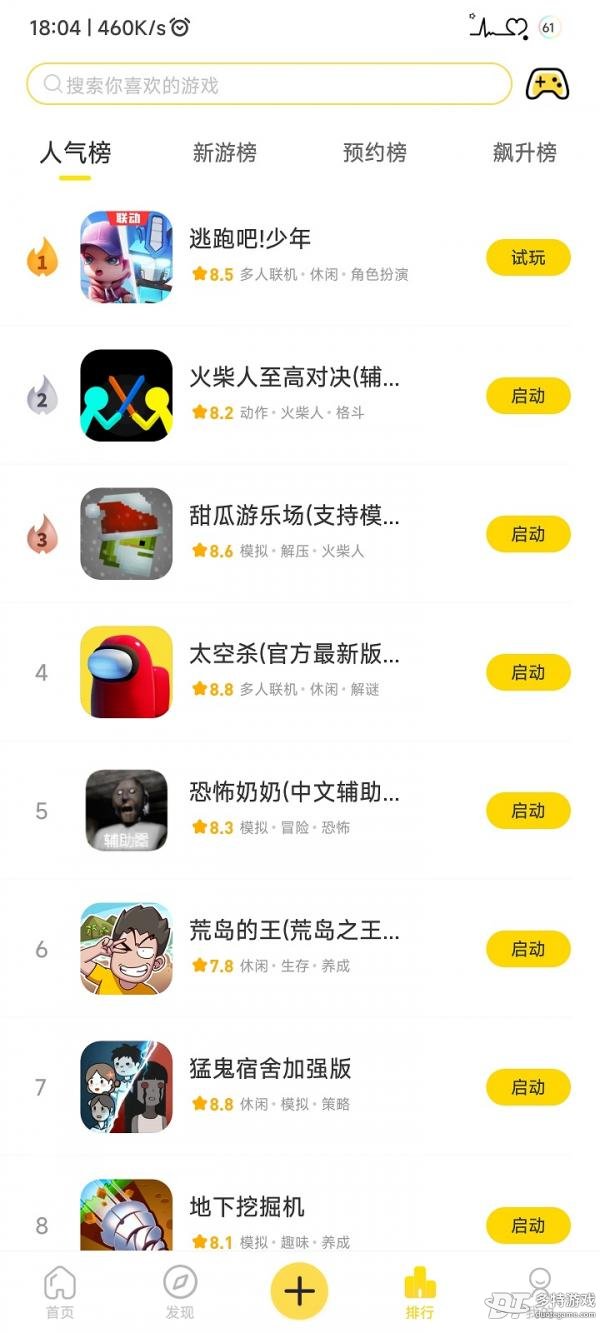Open the gamepad icon beside search
This screenshot has height=1333, width=600.
(x=547, y=85)
